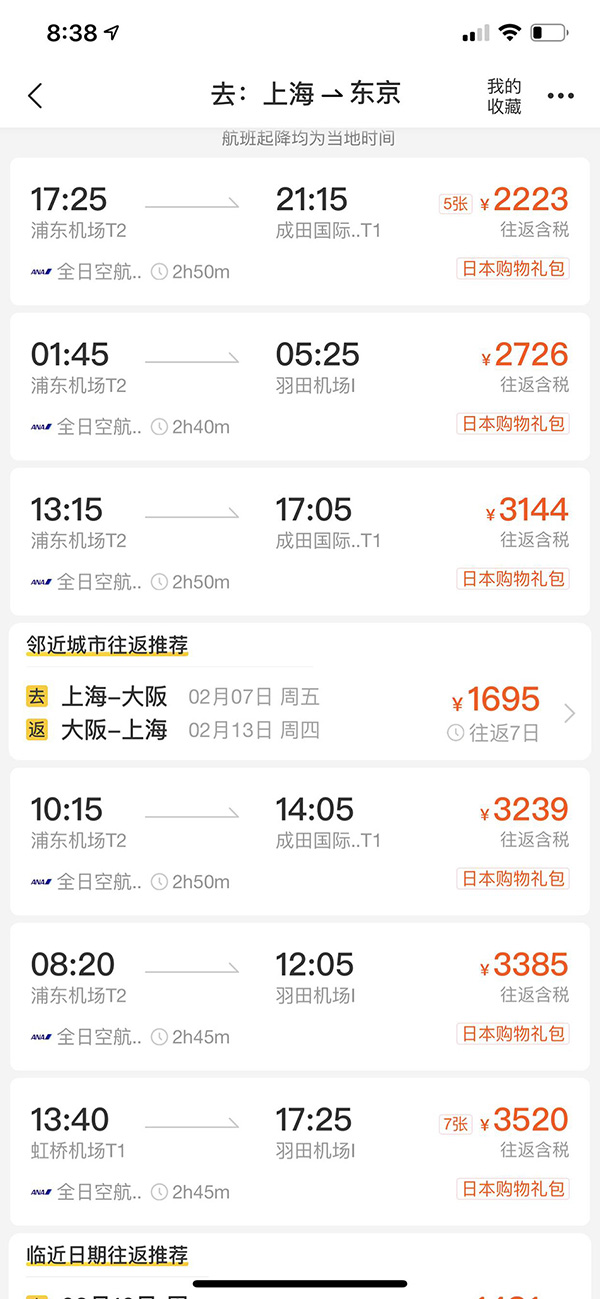The width and height of the screenshot is (600, 1299).
Task: Select the 01:45 flight priced ¥2726
Action: tap(299, 386)
